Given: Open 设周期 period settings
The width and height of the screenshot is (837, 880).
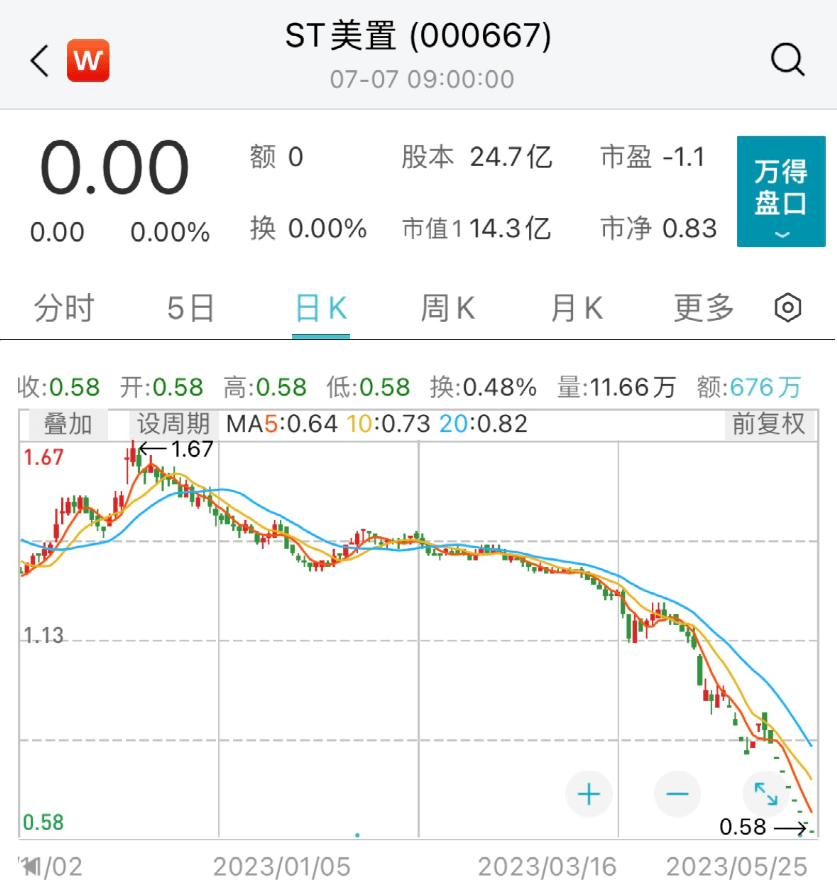Looking at the screenshot, I should point(173,424).
